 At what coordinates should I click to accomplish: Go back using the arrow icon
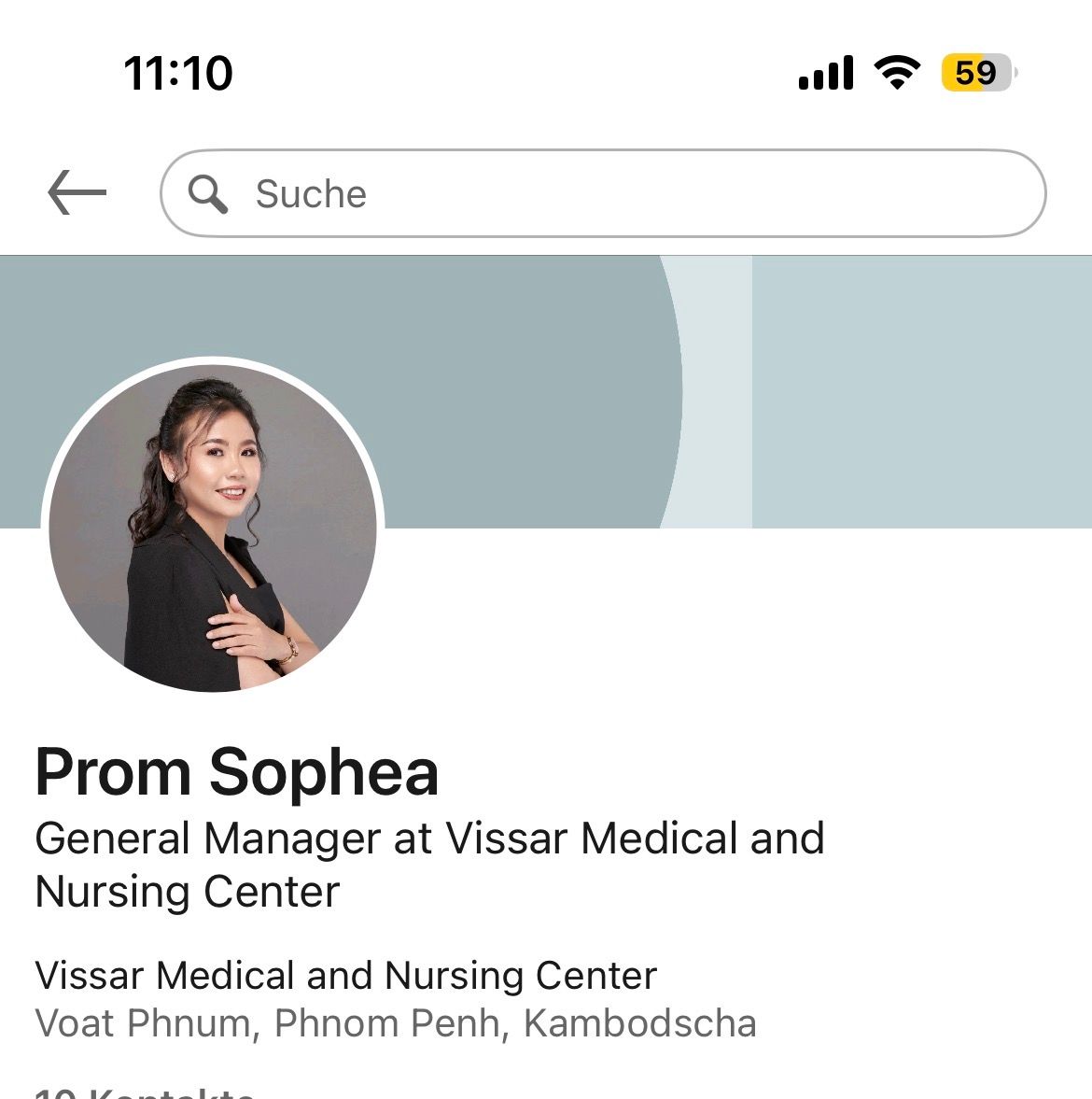coord(77,192)
